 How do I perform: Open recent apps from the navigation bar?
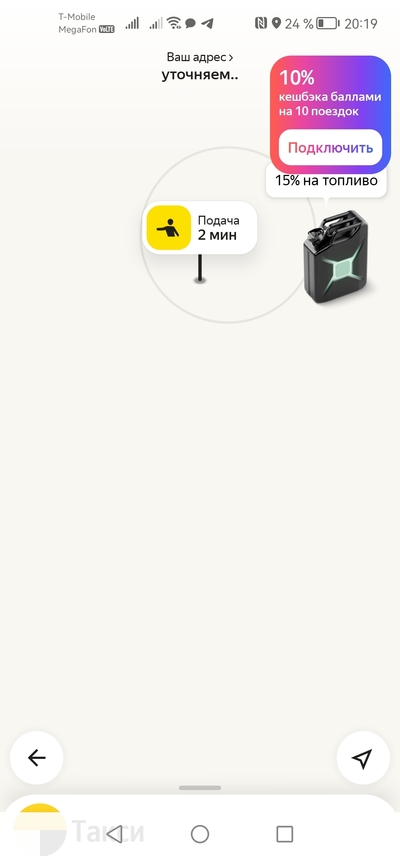(x=285, y=834)
